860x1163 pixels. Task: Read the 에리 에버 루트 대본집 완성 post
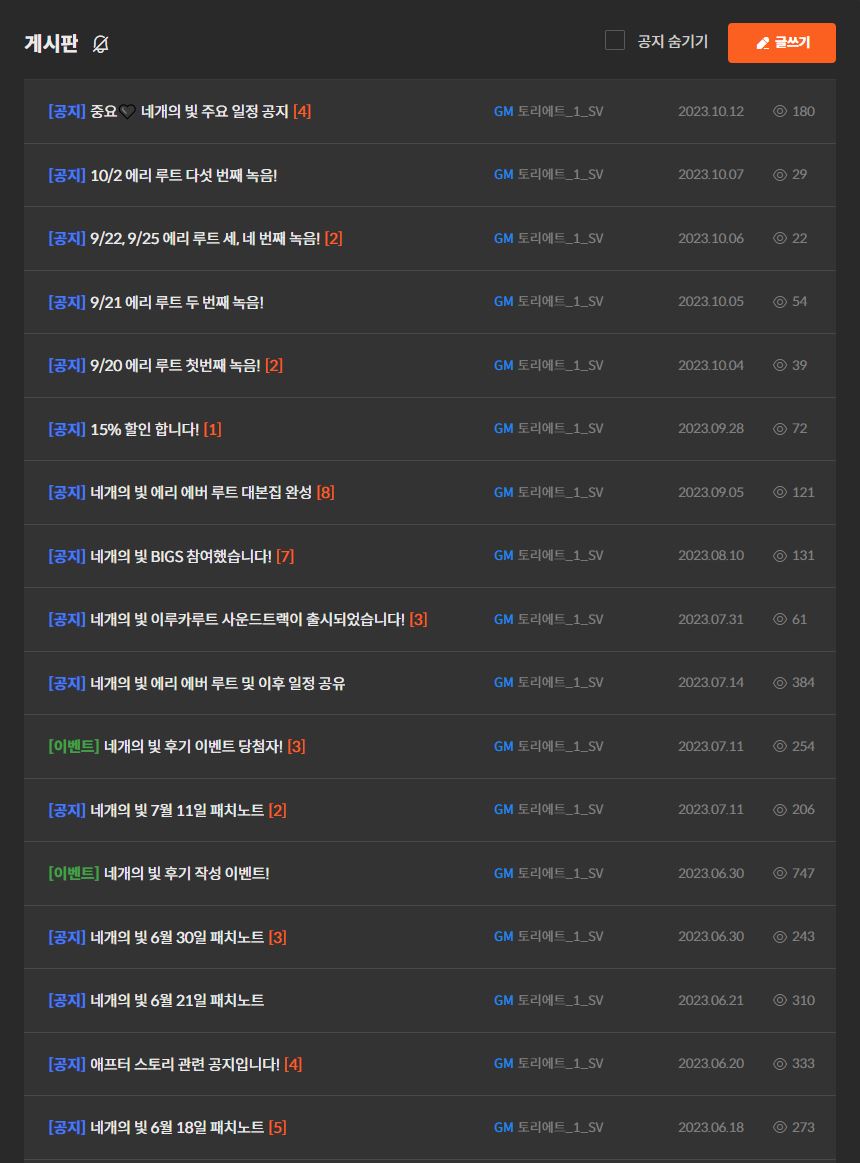click(201, 492)
